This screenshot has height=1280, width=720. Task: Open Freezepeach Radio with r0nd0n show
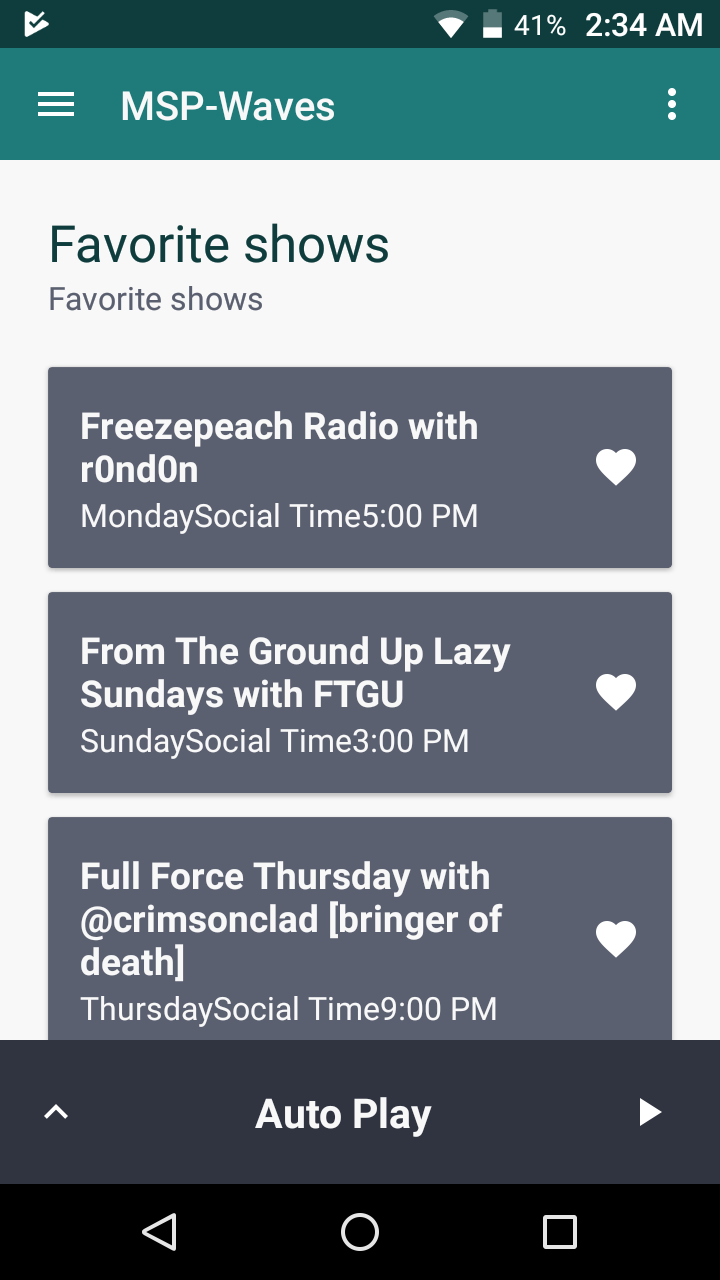tap(300, 468)
